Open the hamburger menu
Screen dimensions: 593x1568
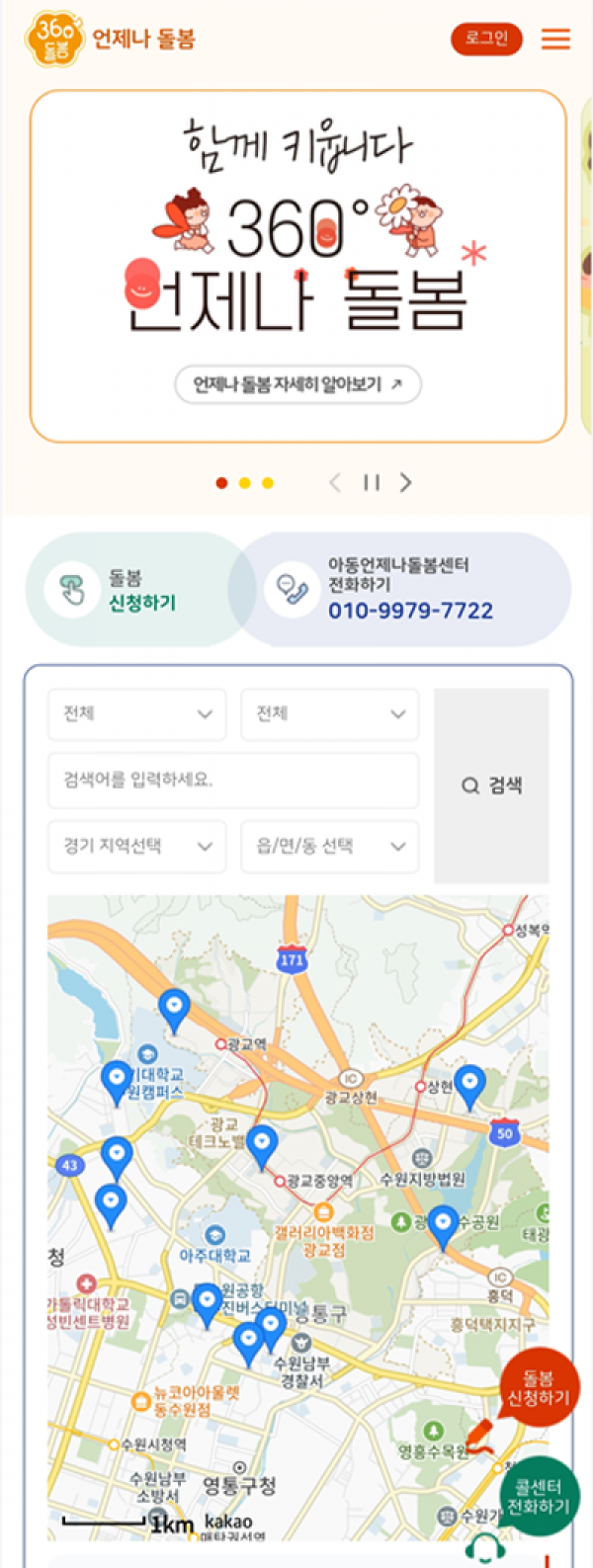click(555, 39)
